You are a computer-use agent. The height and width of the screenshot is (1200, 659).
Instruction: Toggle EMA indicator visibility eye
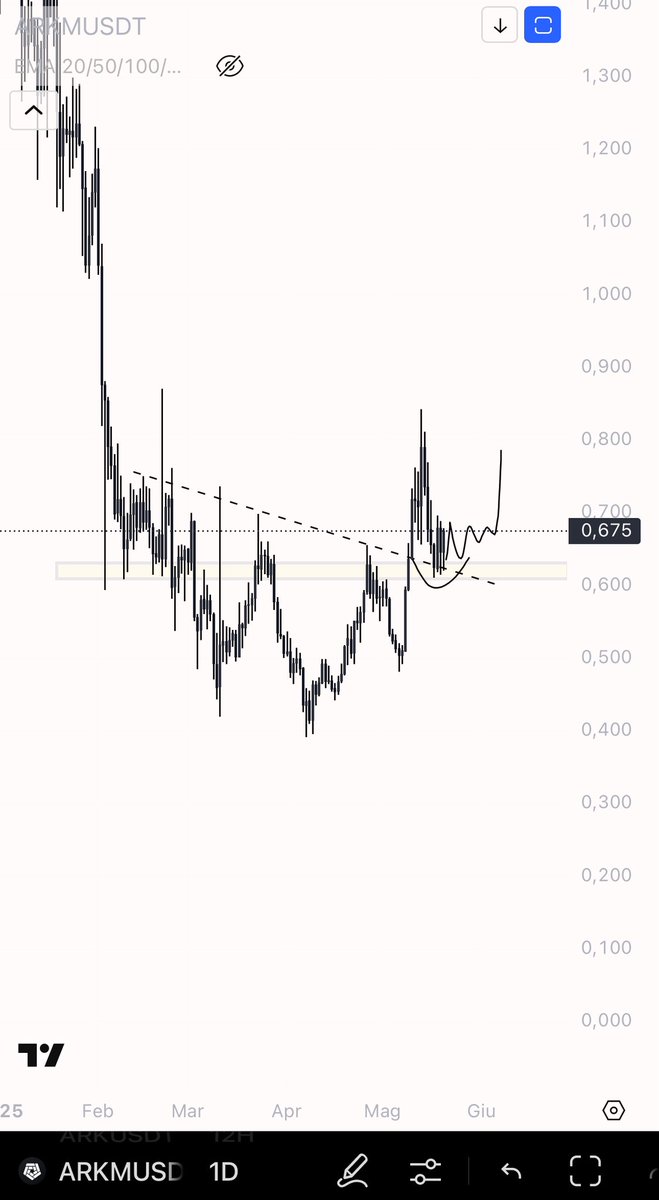coord(230,67)
